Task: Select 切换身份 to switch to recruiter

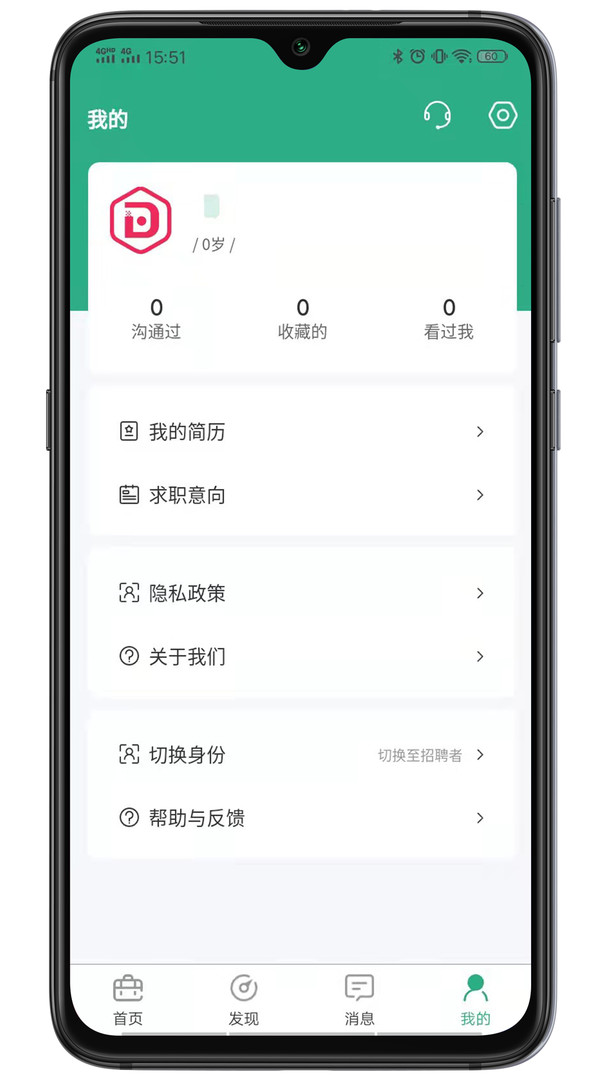Action: pos(302,755)
